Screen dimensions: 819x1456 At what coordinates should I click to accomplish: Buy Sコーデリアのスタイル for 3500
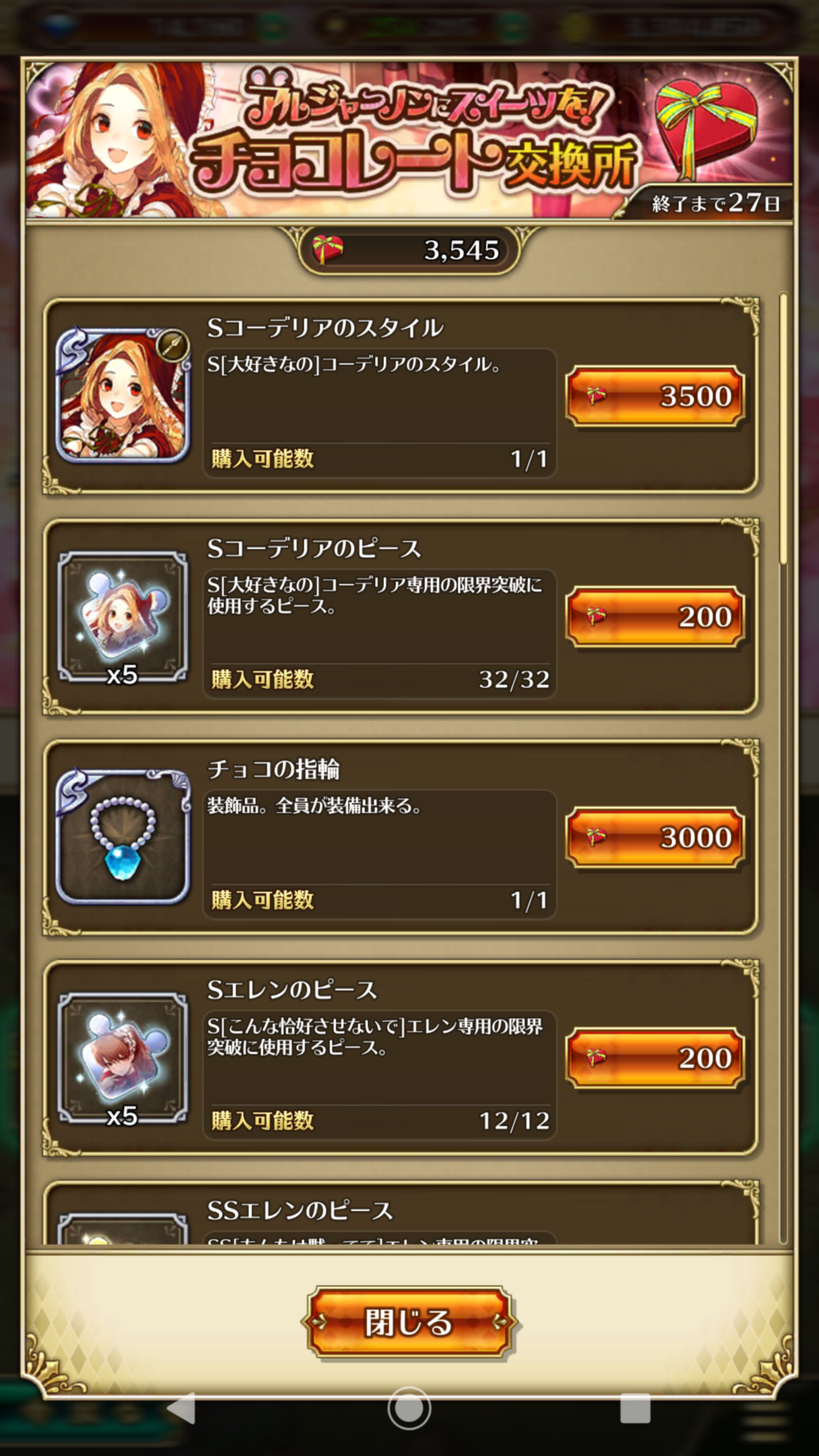pos(654,396)
